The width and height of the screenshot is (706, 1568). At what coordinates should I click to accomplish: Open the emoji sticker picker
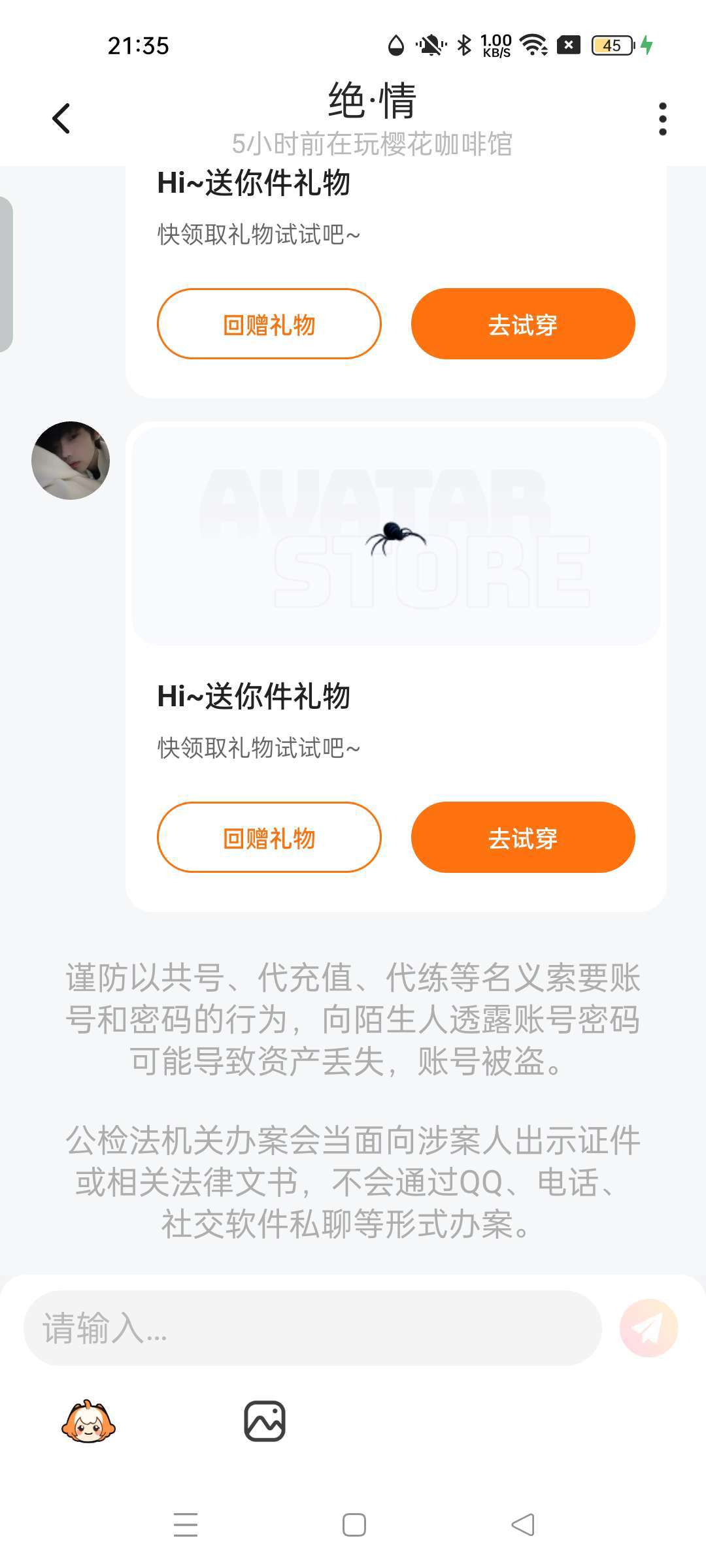88,1422
